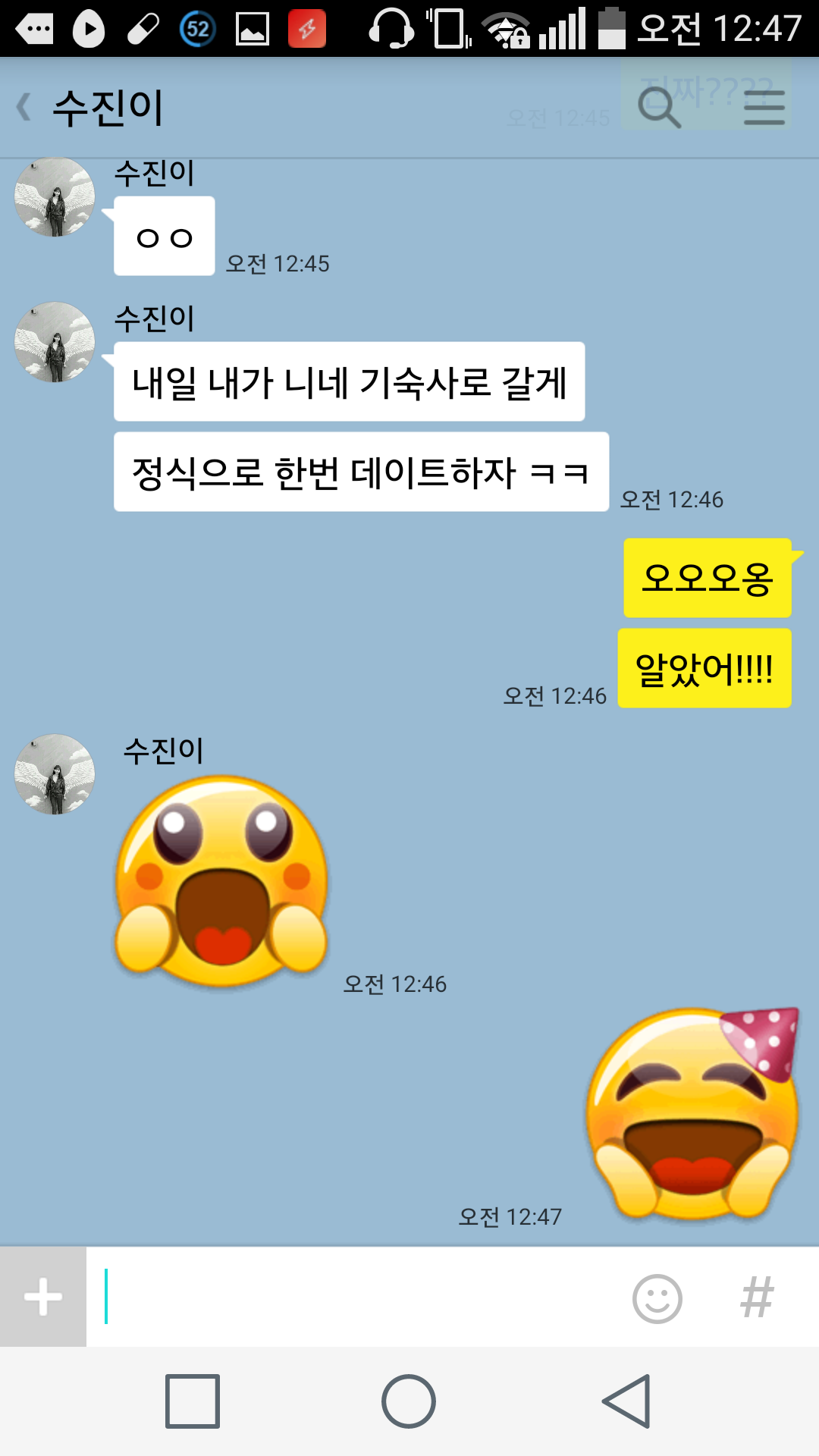The image size is (819, 1456).
Task: Open the chat room side menu
Action: click(x=764, y=107)
